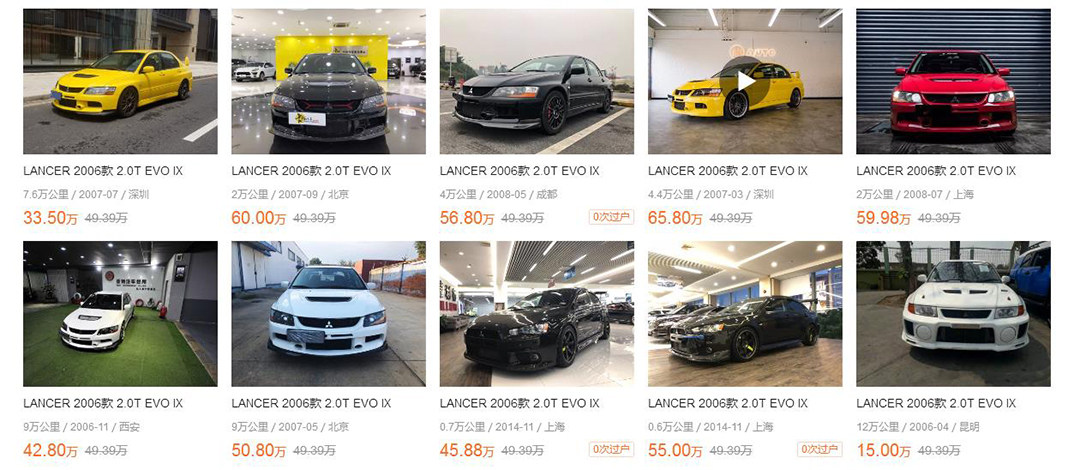Select the 56.80万 Chengdu LANCER listing
The image size is (1080, 470).
point(537,81)
